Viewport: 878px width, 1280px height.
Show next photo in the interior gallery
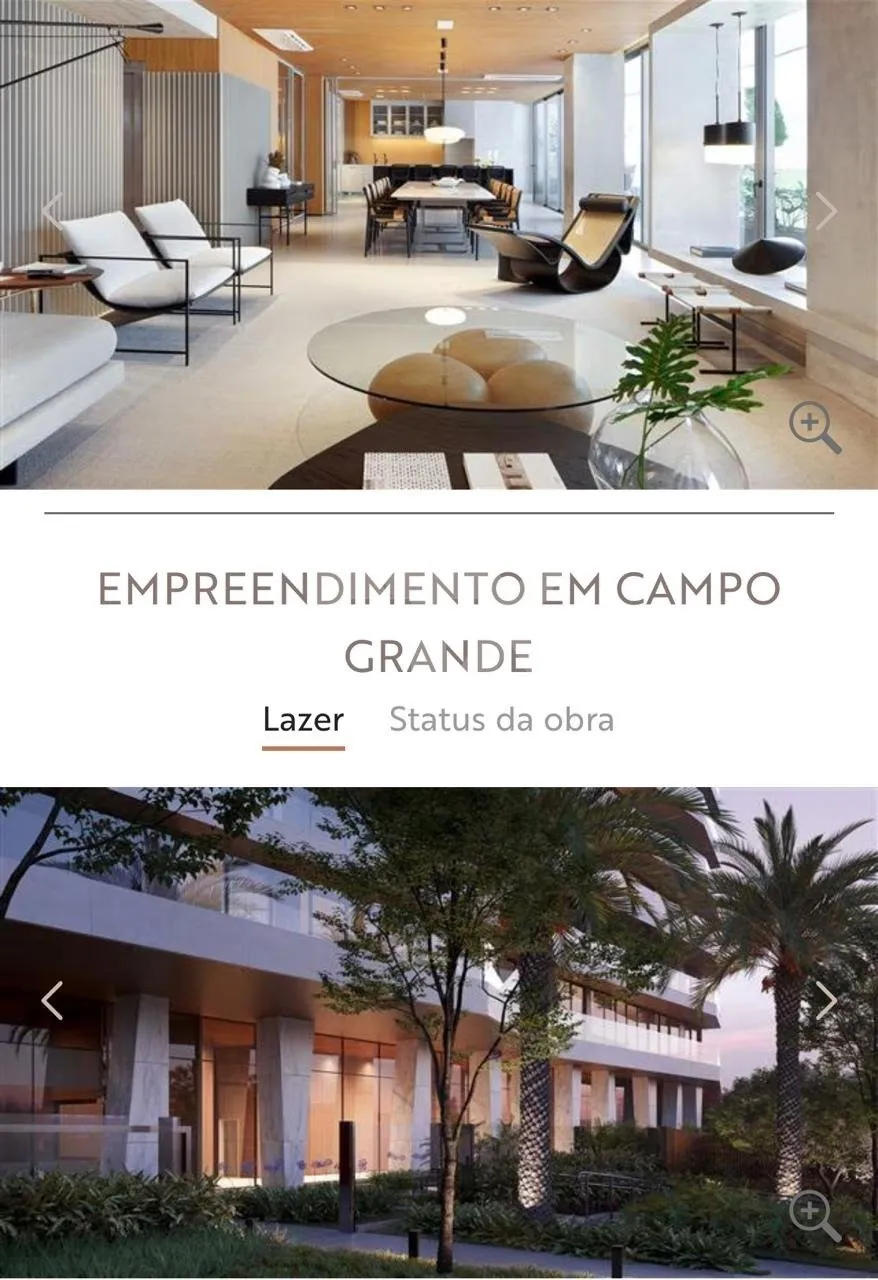[825, 211]
